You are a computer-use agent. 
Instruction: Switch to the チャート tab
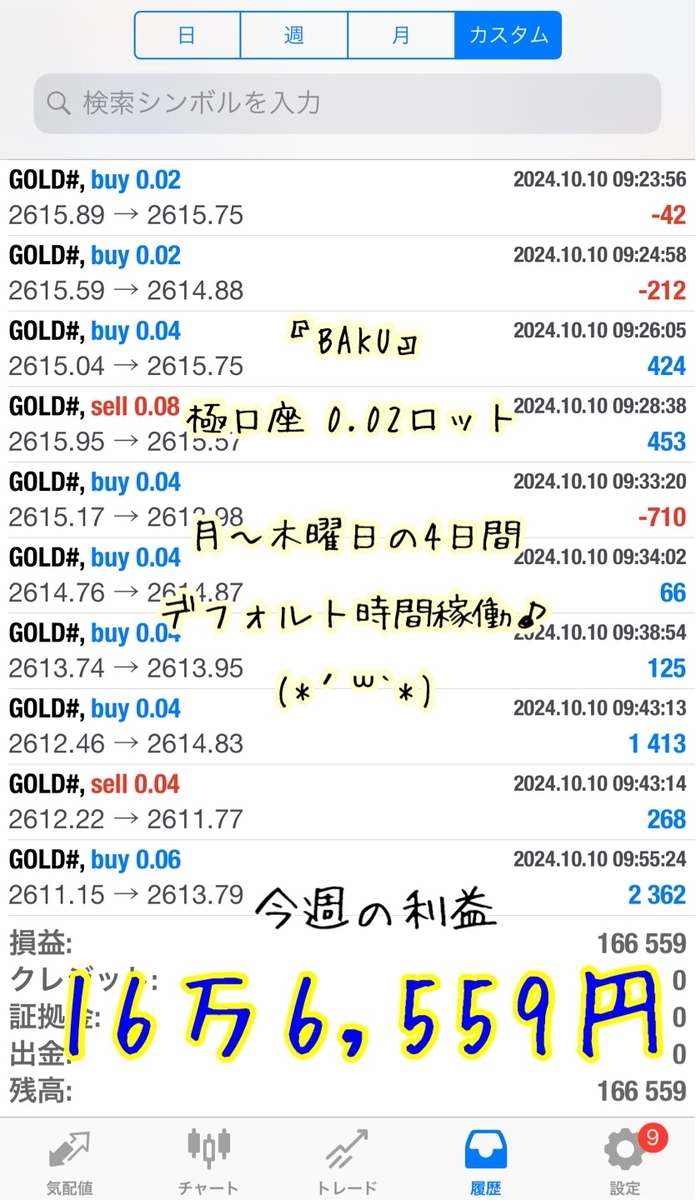(209, 1160)
